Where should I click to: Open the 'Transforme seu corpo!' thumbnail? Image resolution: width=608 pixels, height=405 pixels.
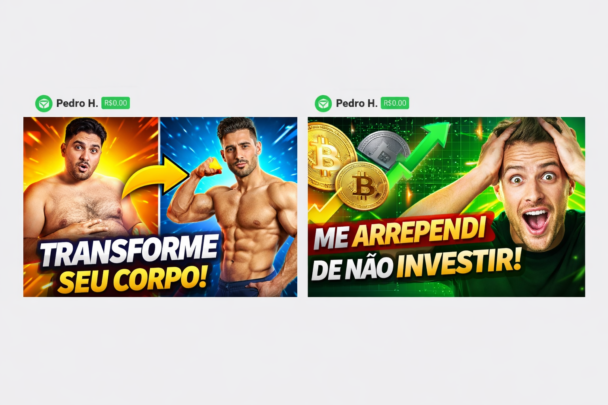tap(160, 206)
